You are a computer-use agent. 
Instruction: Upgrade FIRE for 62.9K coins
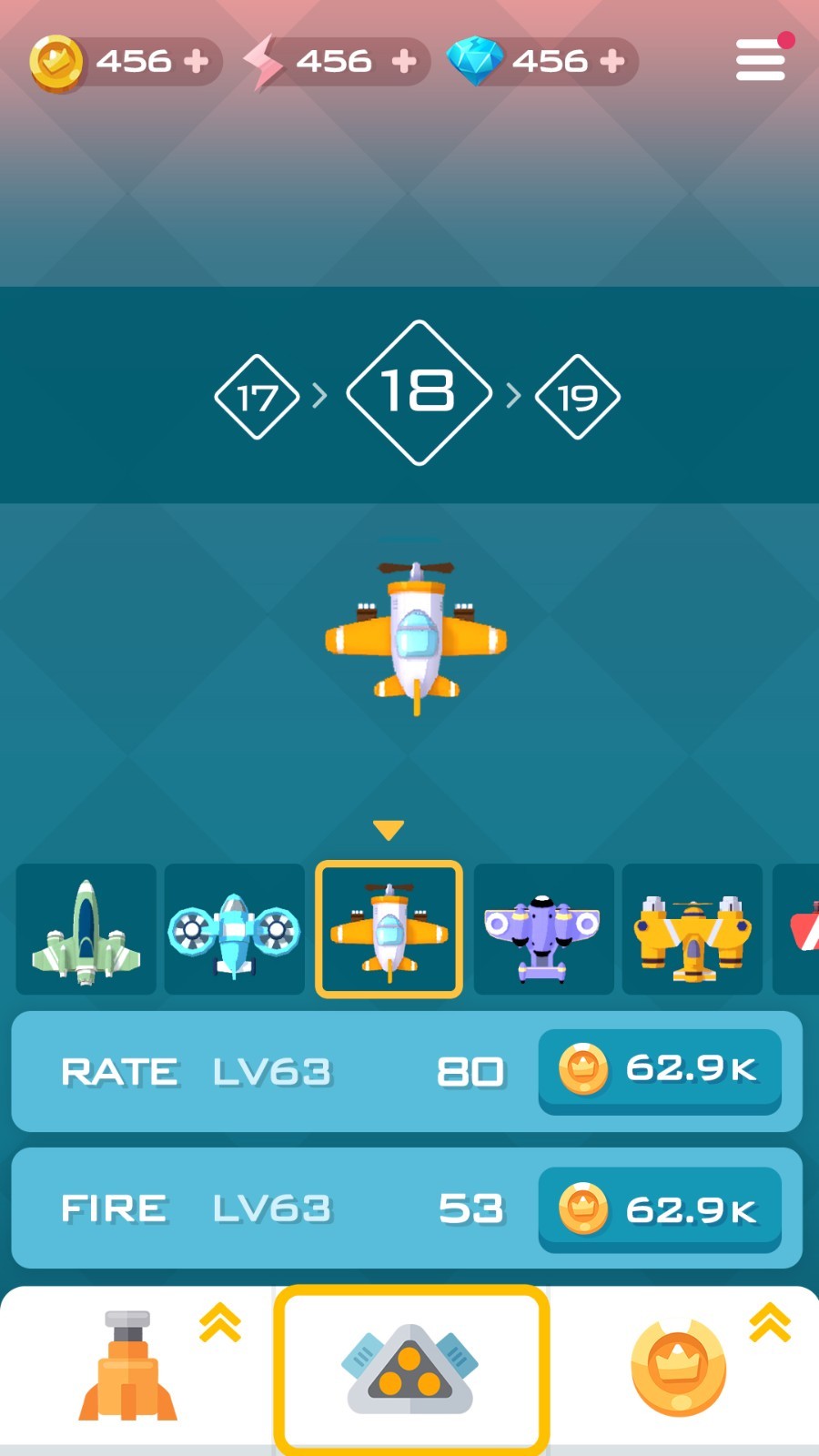click(x=660, y=1208)
